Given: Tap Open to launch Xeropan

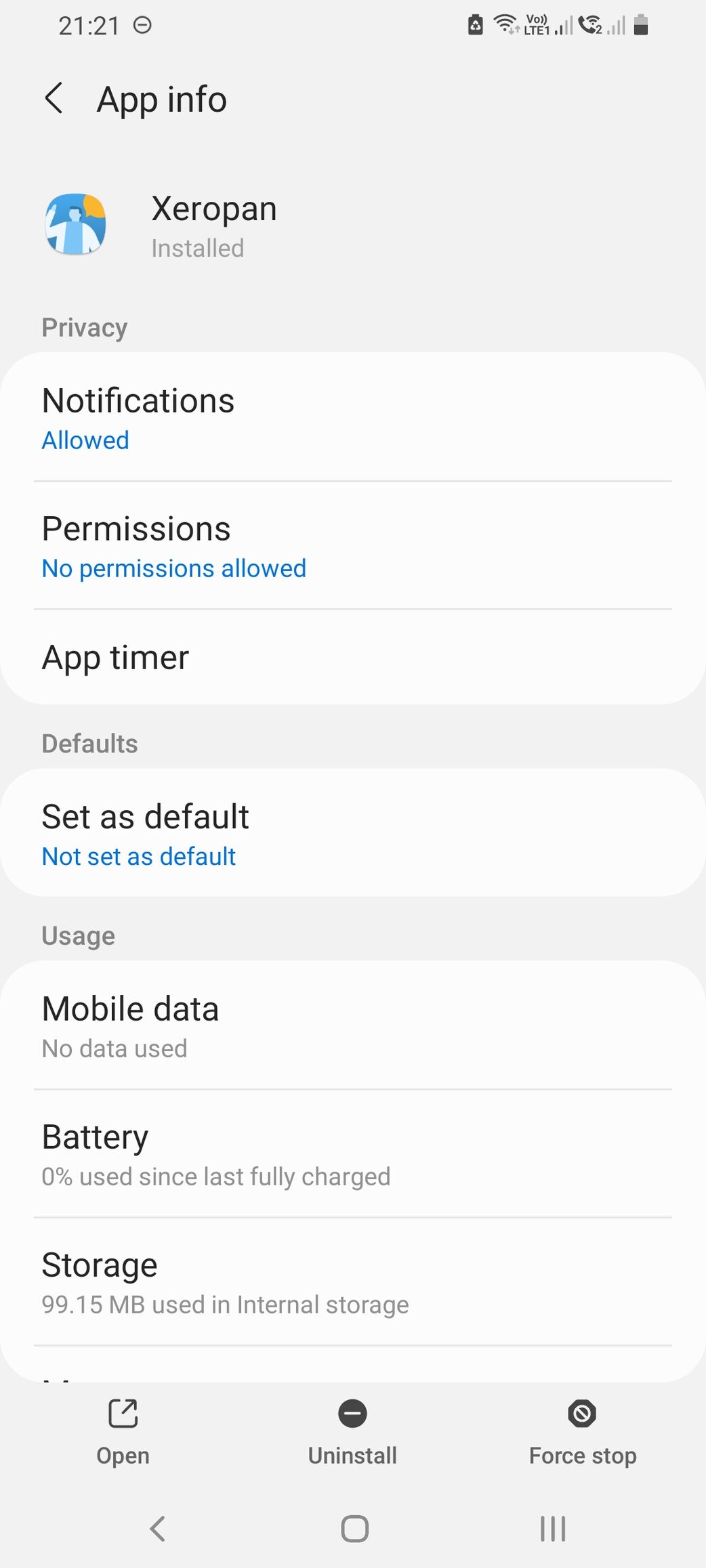Looking at the screenshot, I should click(123, 1432).
